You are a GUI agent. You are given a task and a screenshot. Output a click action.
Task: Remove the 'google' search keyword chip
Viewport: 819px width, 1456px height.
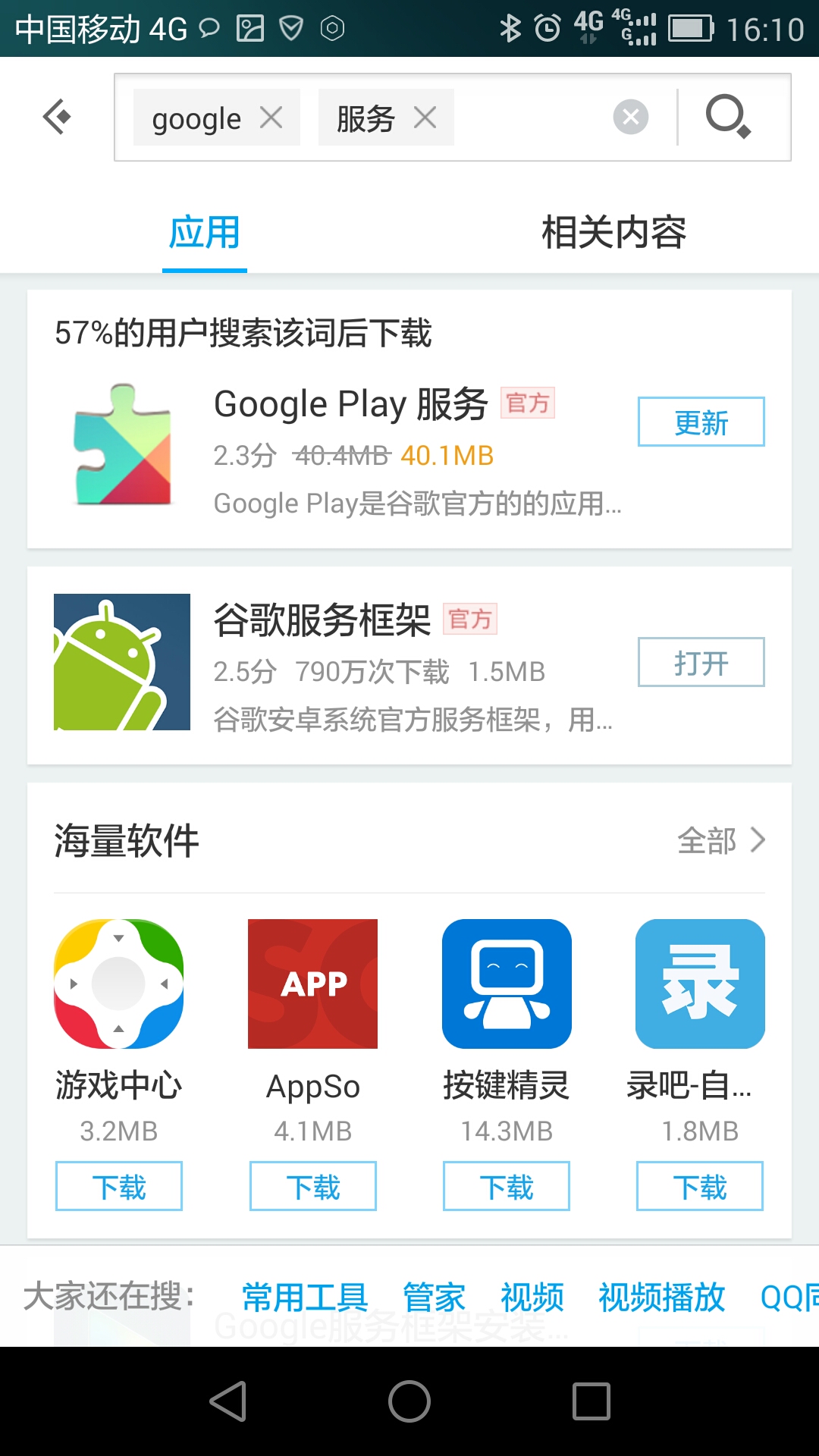[x=271, y=118]
